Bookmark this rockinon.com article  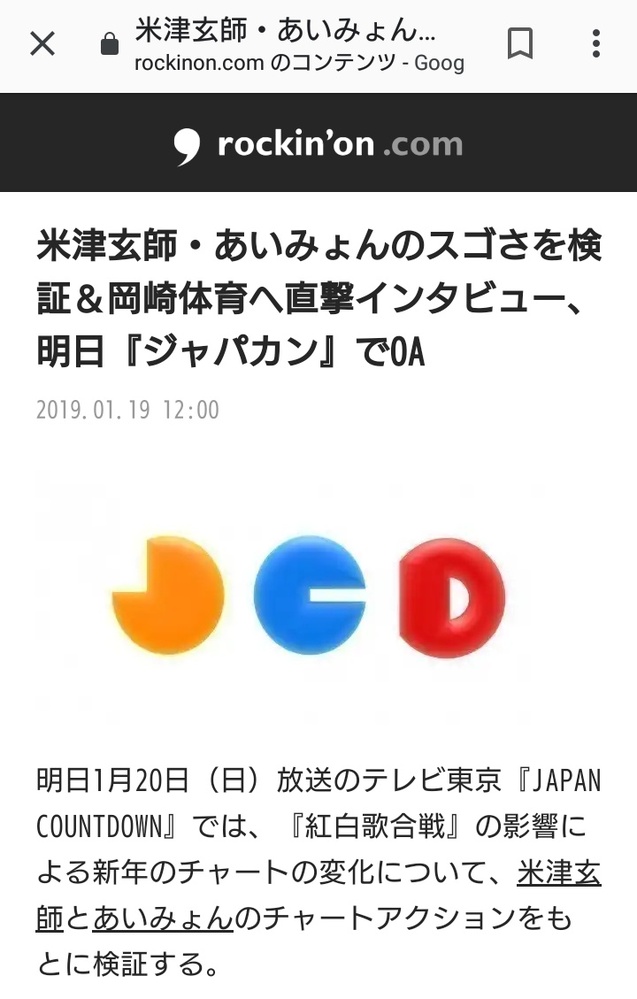click(520, 44)
